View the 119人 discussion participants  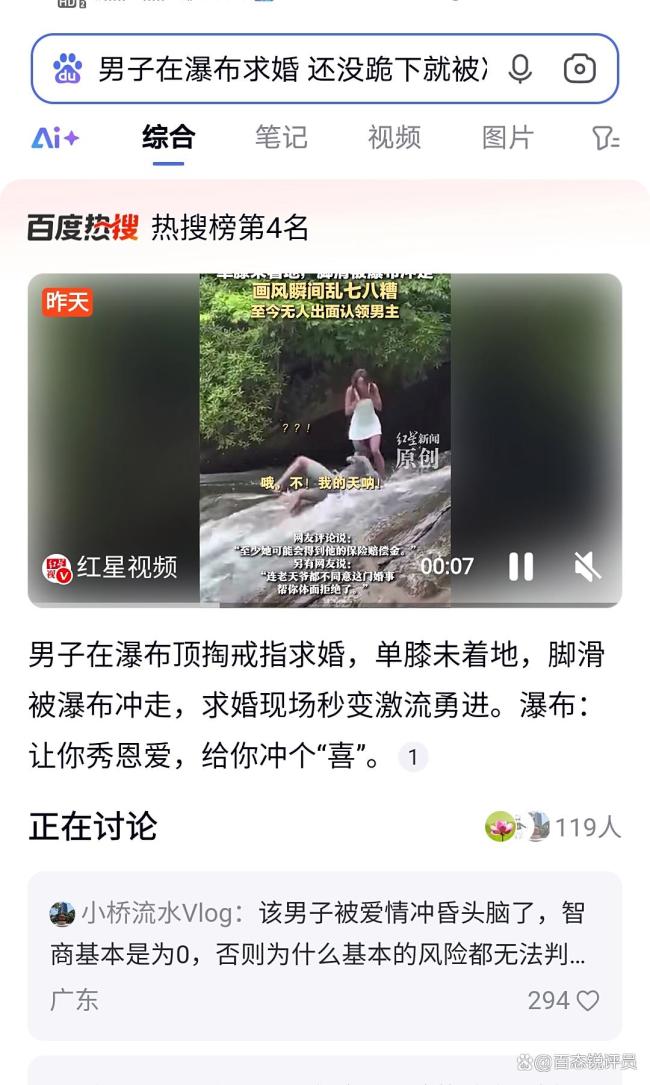point(553,827)
